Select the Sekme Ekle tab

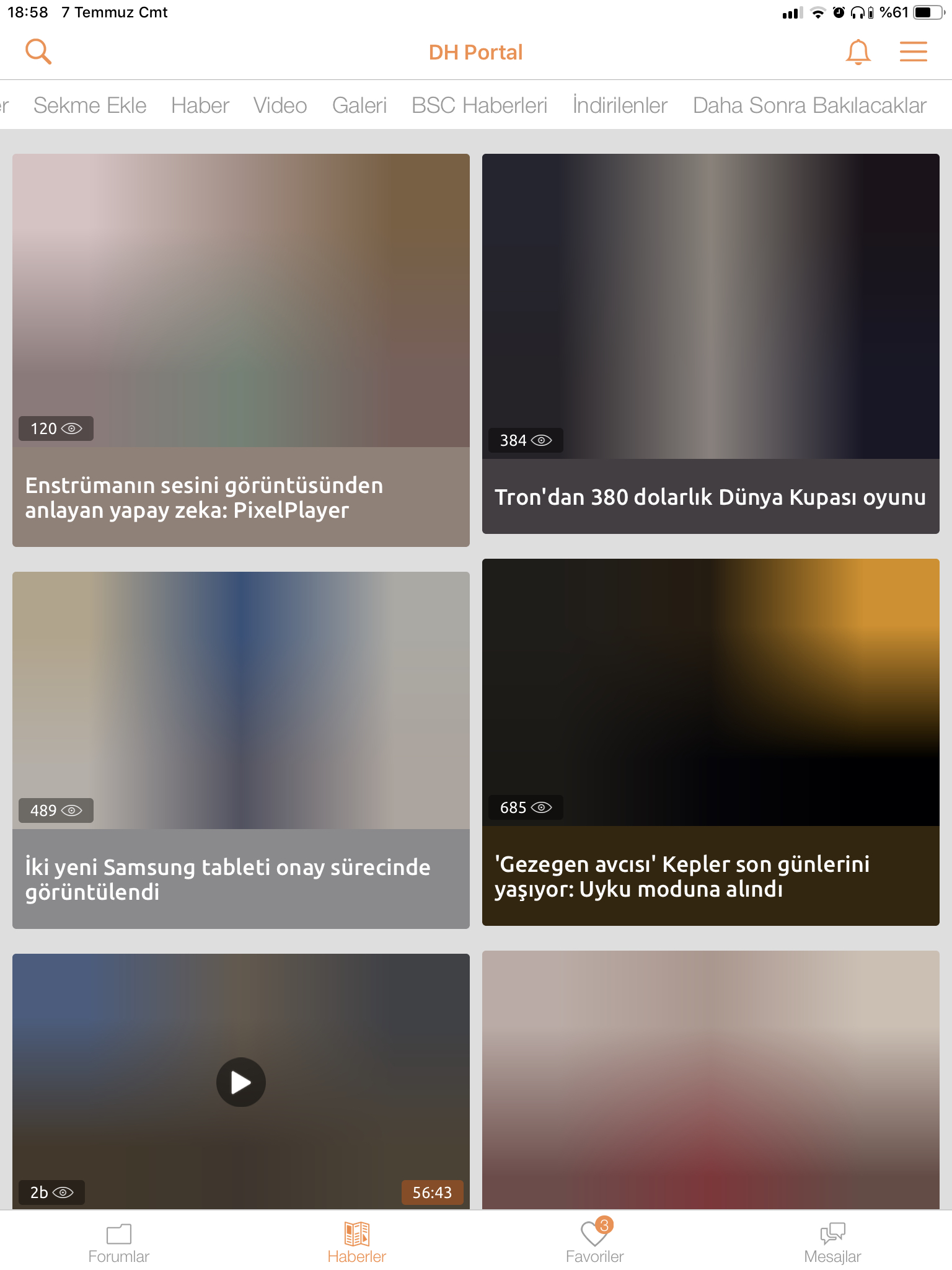(90, 105)
